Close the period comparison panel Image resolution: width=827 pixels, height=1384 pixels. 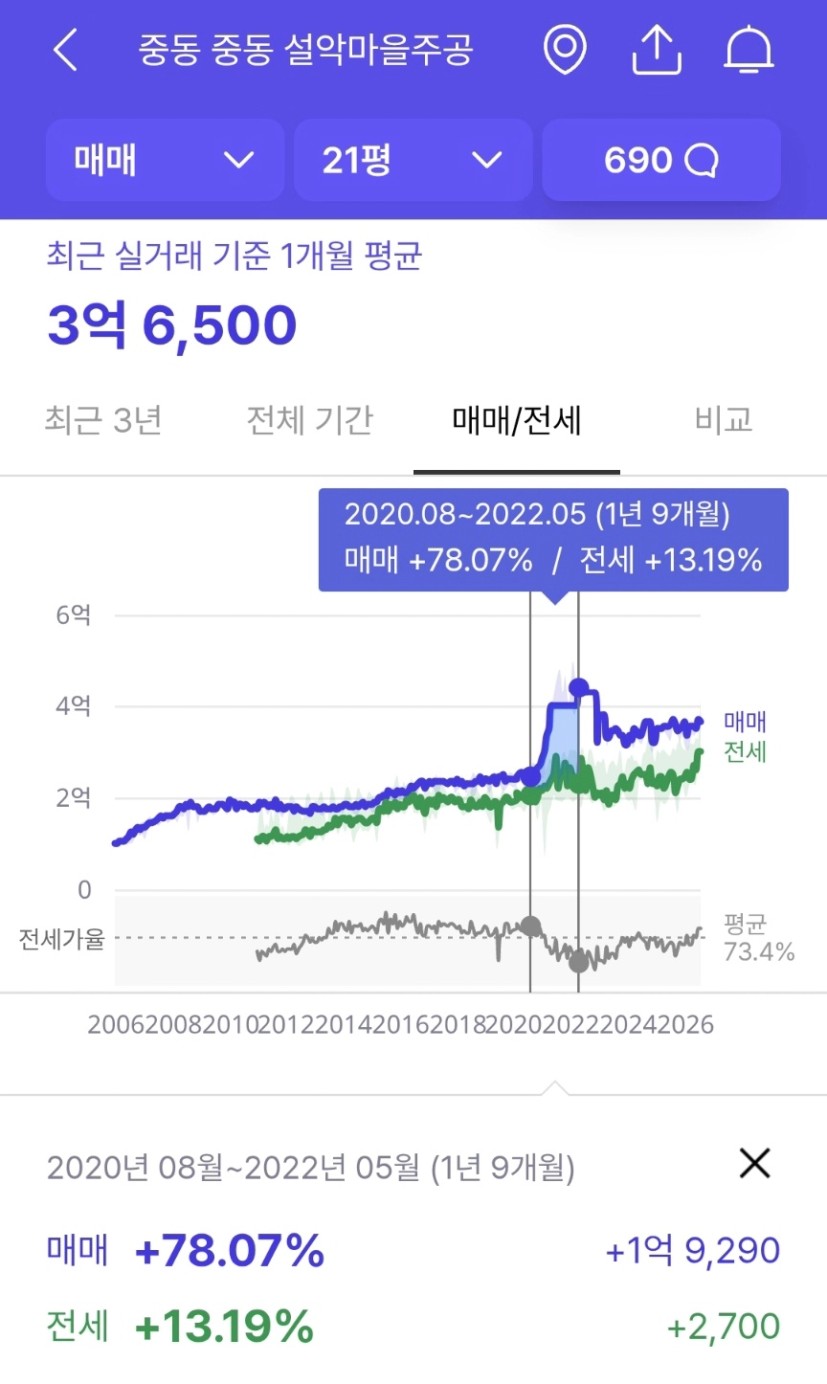754,1163
